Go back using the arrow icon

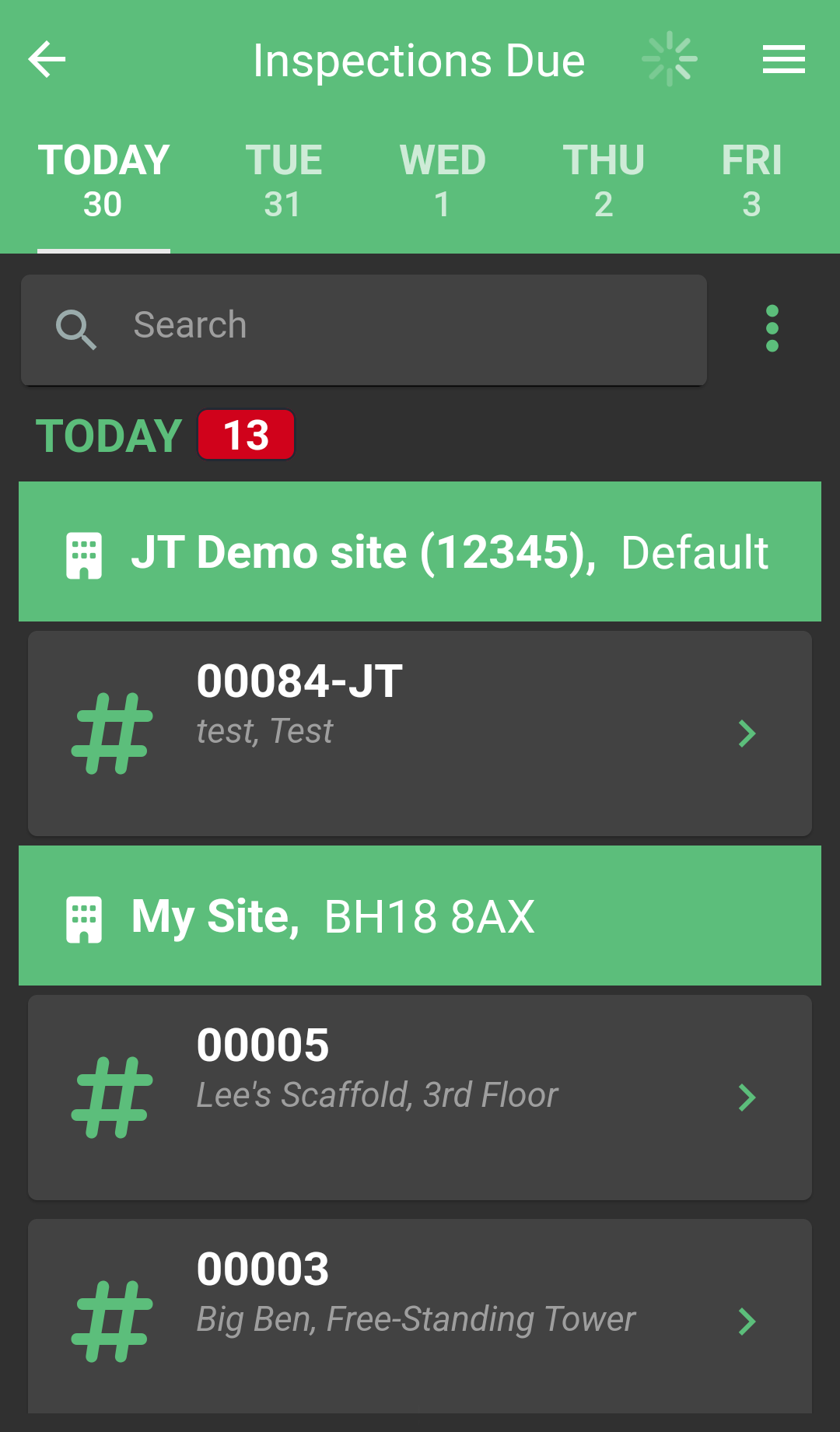click(47, 60)
